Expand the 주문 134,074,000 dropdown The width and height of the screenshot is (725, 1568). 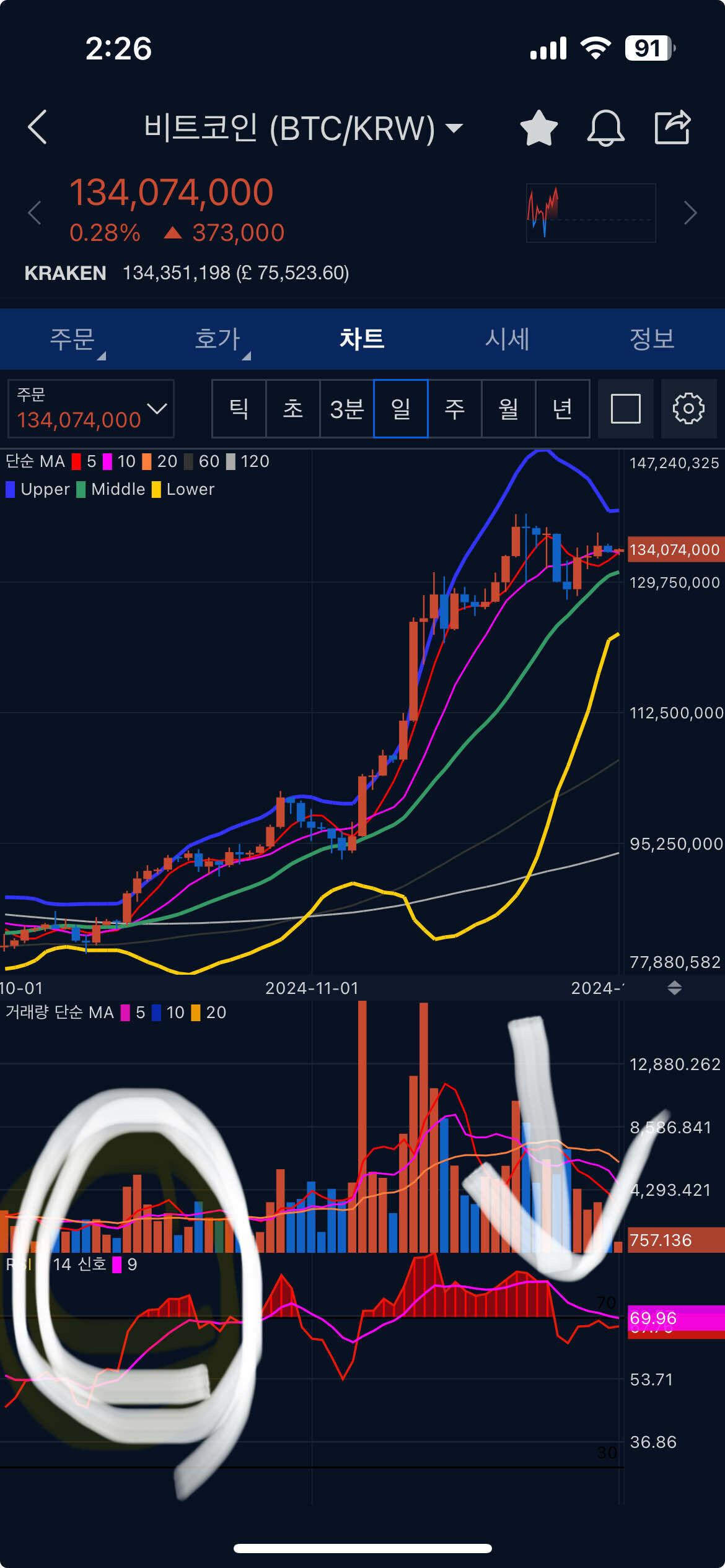point(91,409)
